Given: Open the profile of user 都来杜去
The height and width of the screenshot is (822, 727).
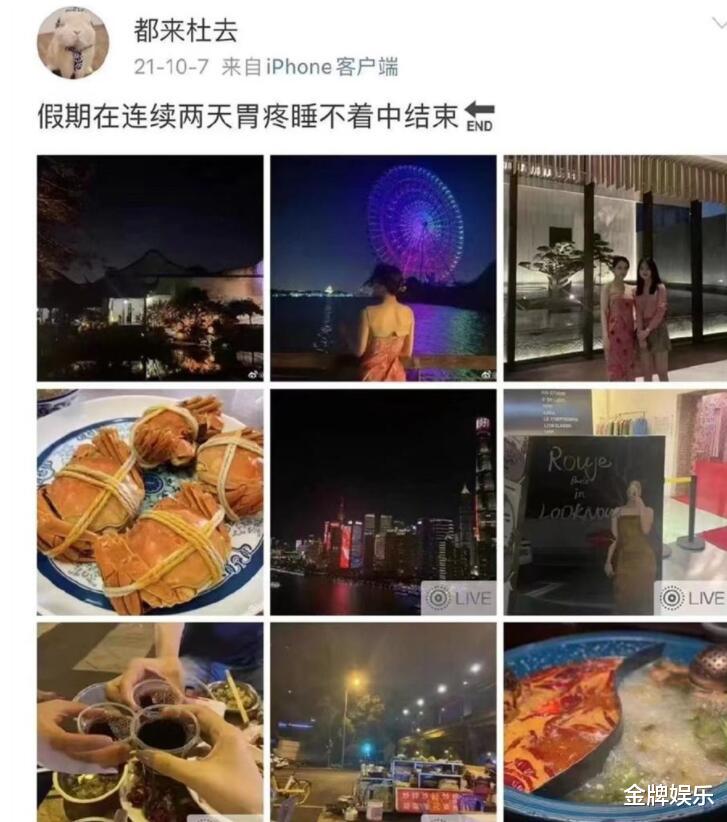Looking at the screenshot, I should (x=186, y=30).
